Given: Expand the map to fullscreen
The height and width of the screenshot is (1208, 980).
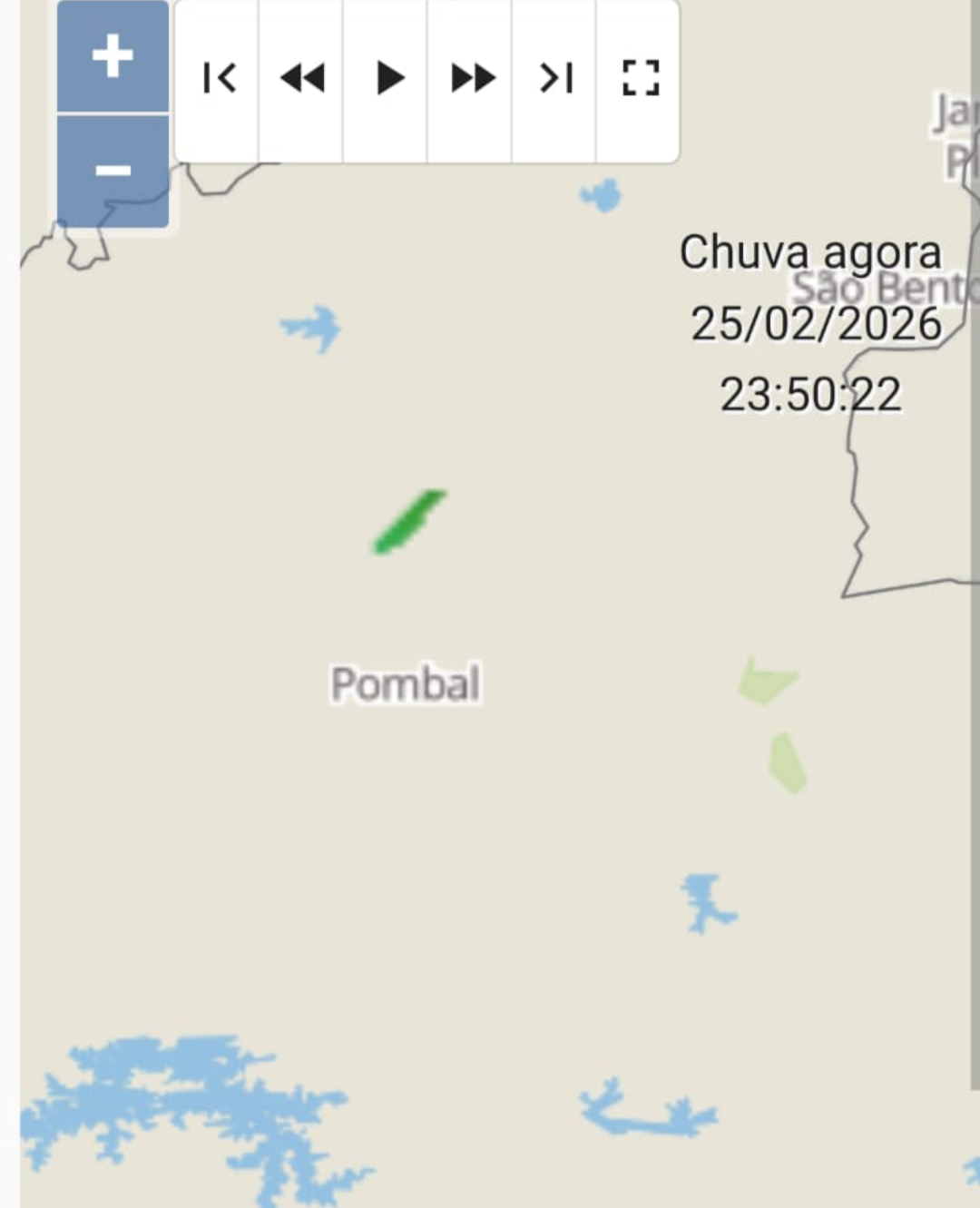Looking at the screenshot, I should point(640,78).
